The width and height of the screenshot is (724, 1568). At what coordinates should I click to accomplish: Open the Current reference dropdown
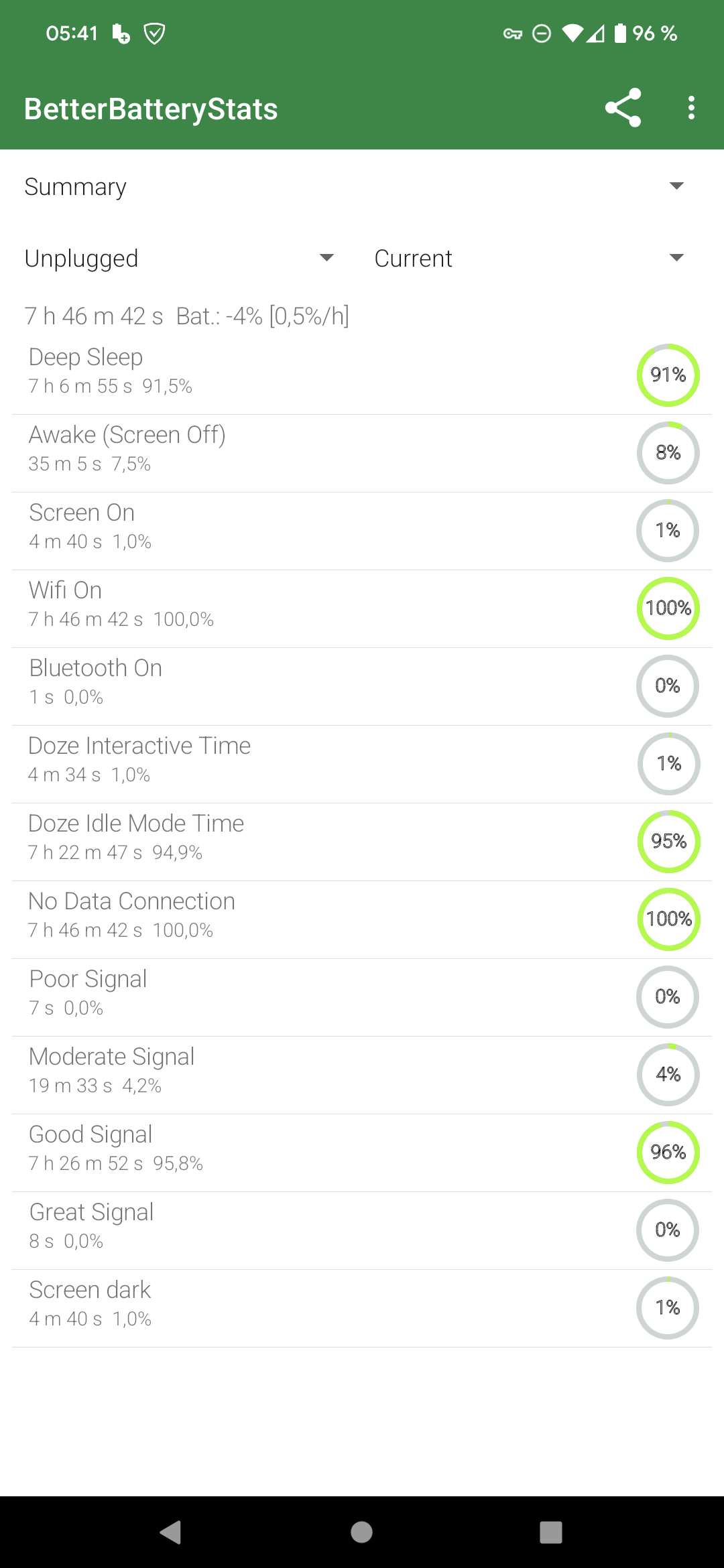529,259
